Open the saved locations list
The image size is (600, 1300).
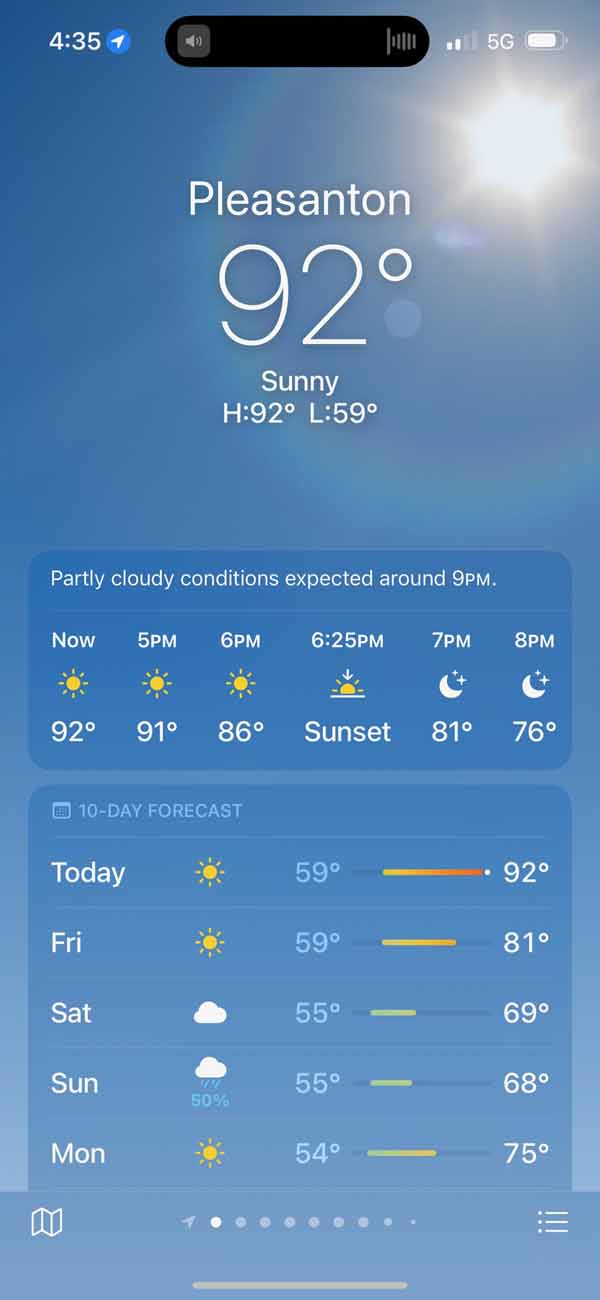point(552,1222)
